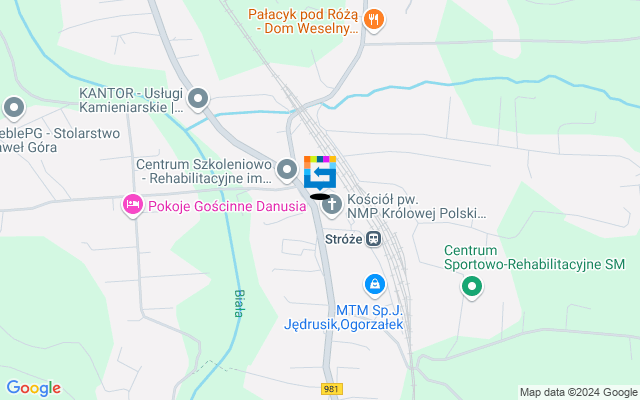
Task: Open the KANTOR Usługi Kamieniarskie marker
Action: (x=198, y=98)
